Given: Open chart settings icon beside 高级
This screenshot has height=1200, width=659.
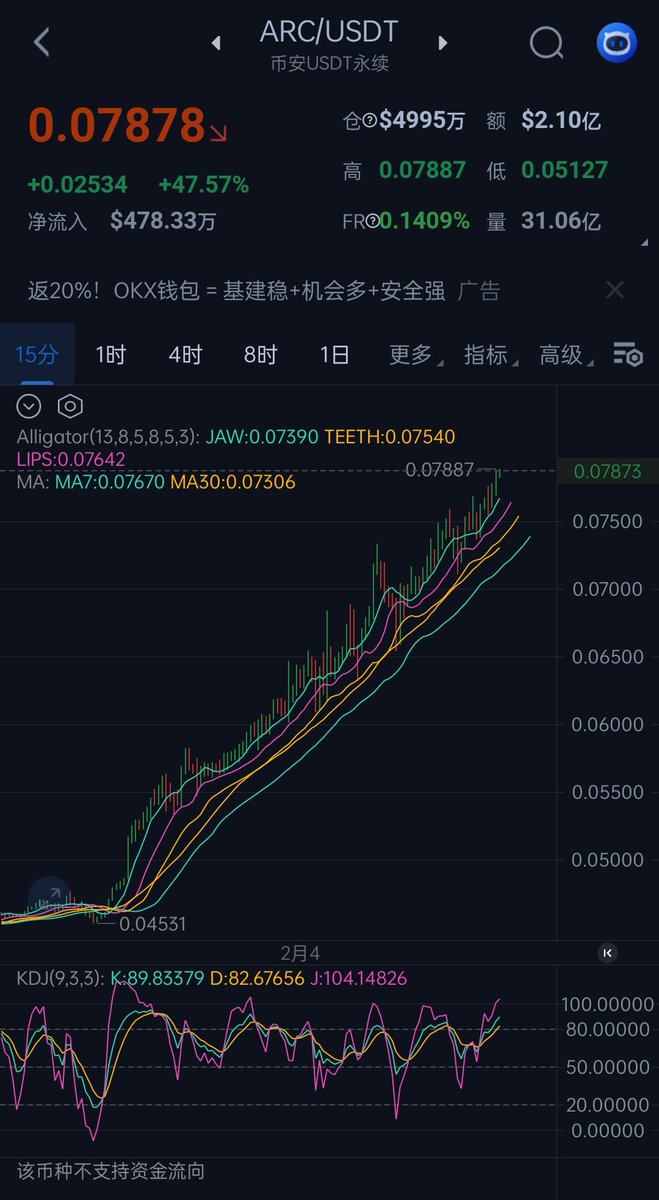Looking at the screenshot, I should (x=628, y=355).
